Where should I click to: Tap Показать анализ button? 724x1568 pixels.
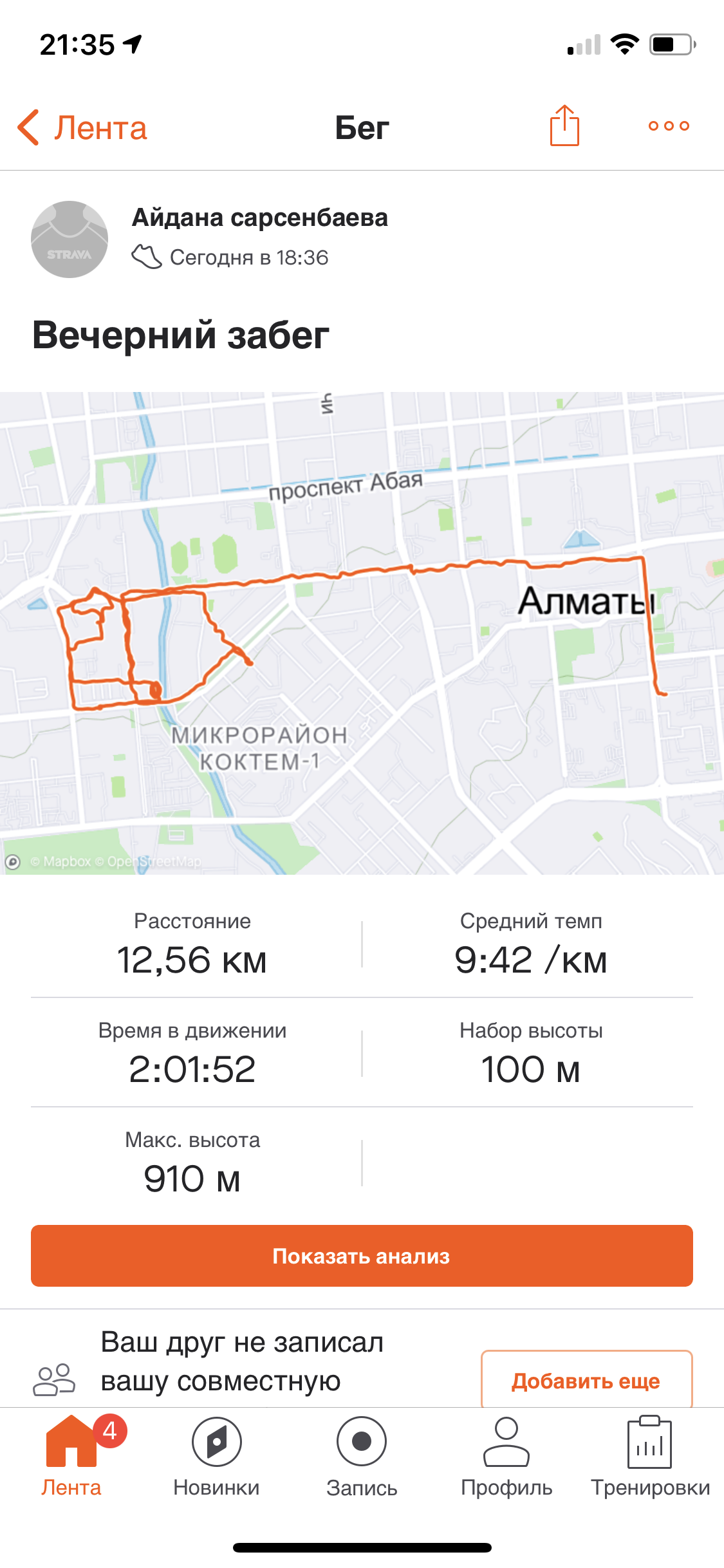[362, 1256]
